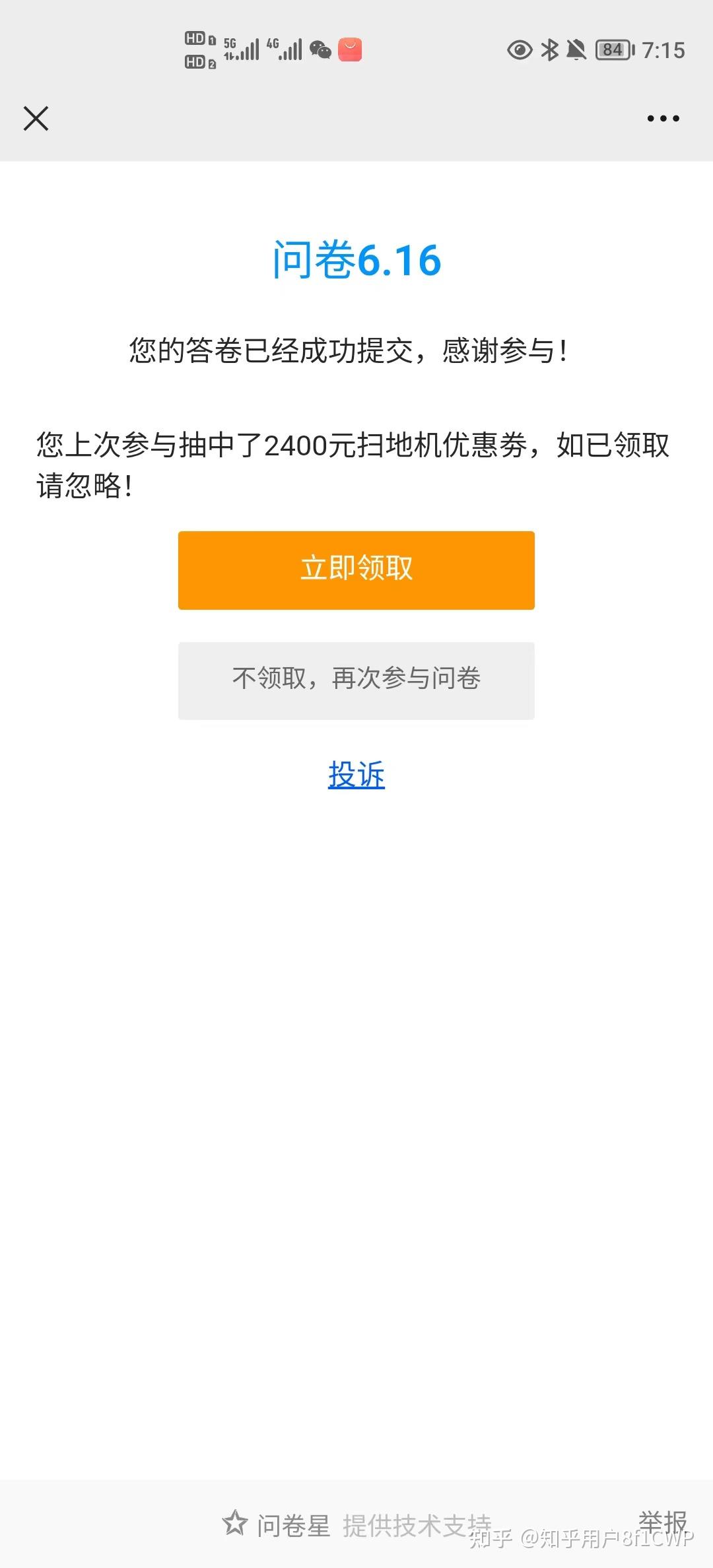713x1568 pixels.
Task: Open the 投诉 complaint link
Action: (x=356, y=777)
